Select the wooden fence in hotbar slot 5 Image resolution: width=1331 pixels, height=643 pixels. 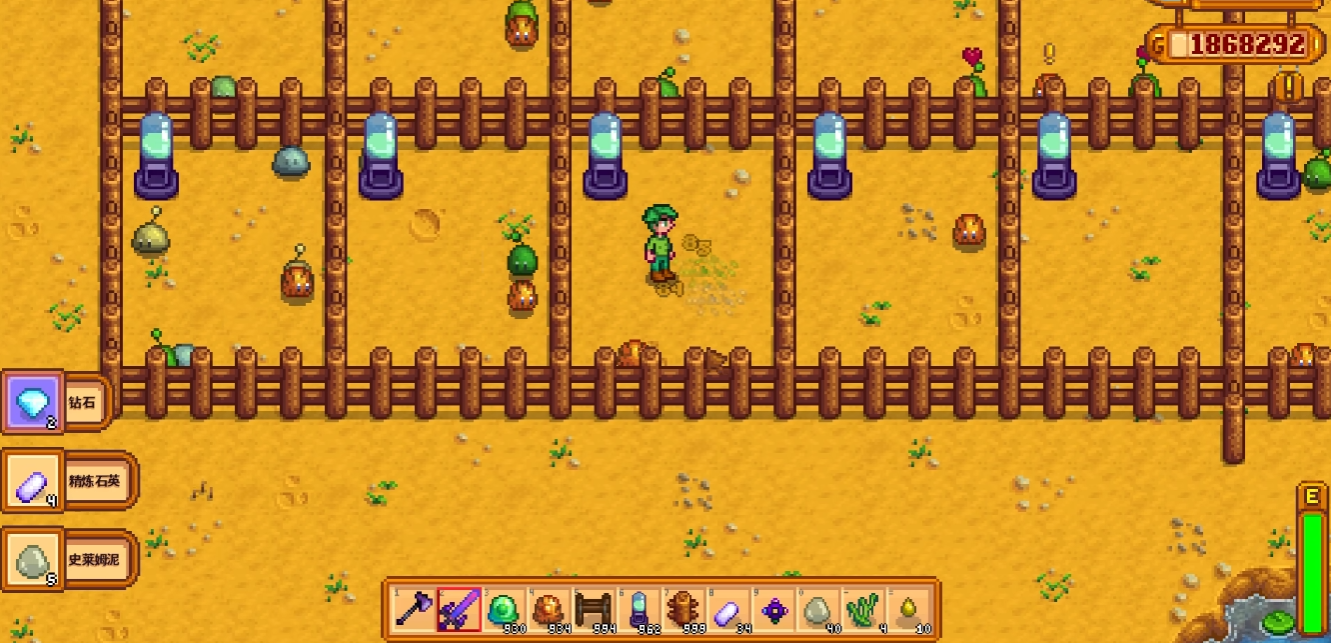pos(594,609)
